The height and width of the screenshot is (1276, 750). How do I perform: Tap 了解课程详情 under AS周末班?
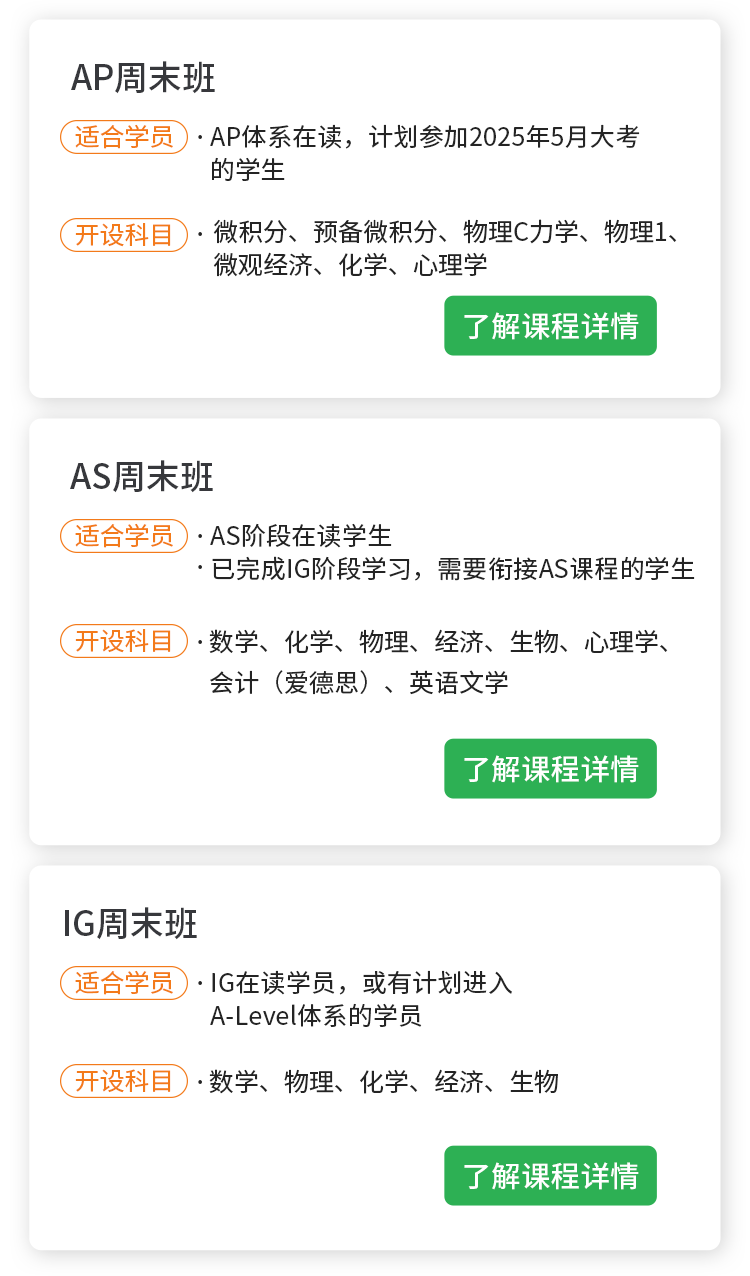coord(550,769)
